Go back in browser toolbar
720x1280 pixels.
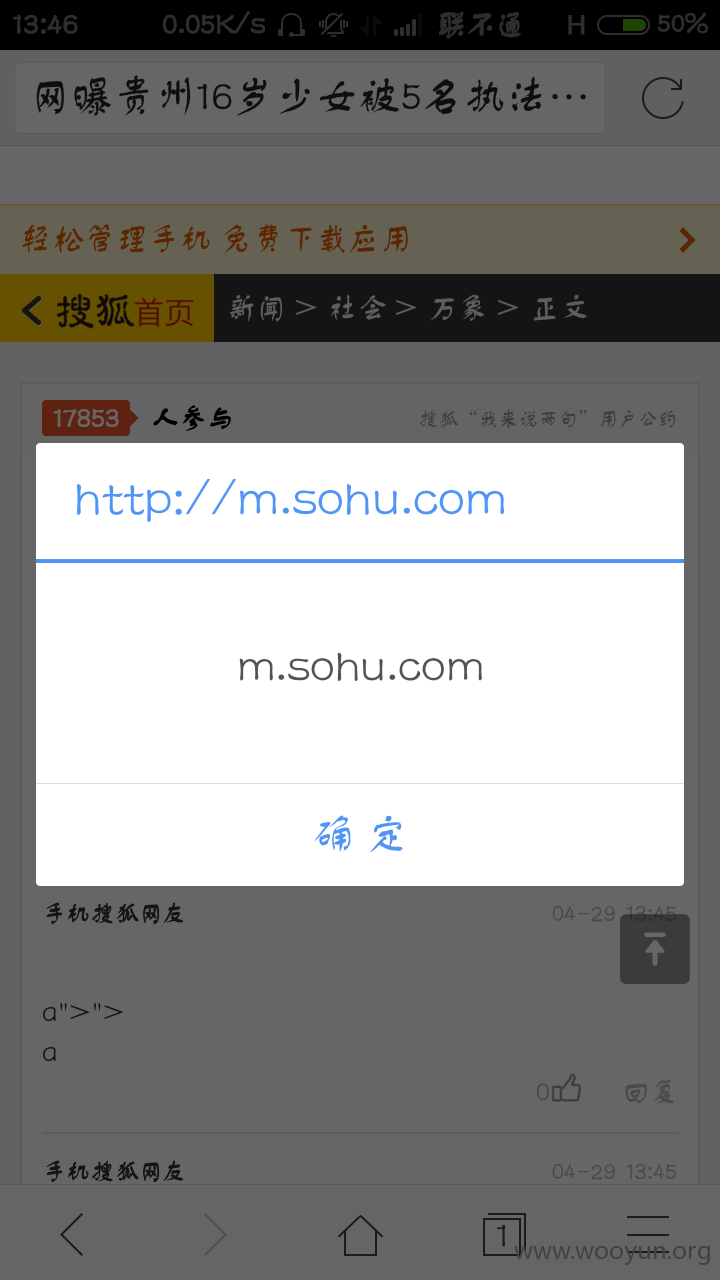(73, 1235)
